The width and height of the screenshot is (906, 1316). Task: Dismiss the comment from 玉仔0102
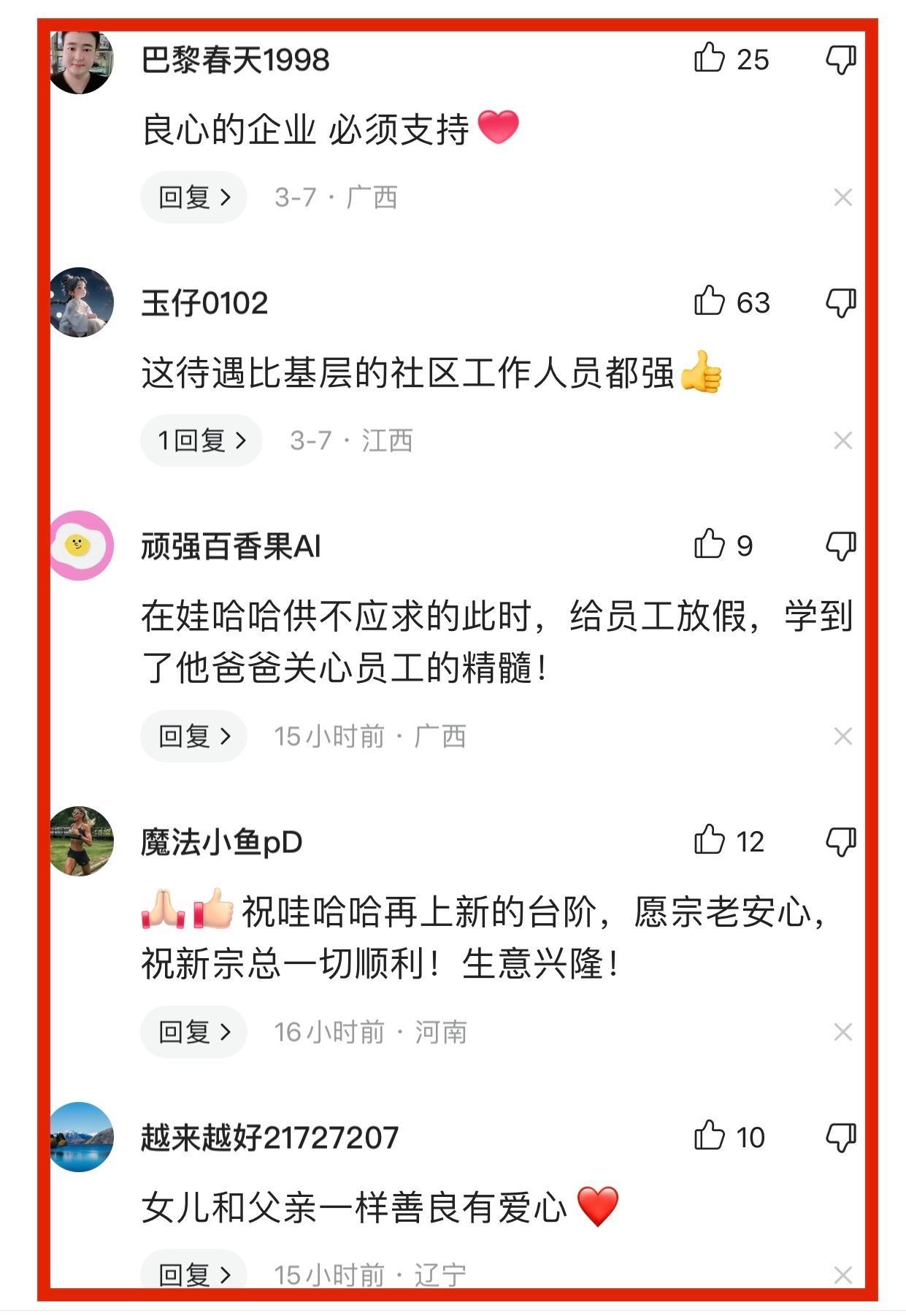point(842,440)
